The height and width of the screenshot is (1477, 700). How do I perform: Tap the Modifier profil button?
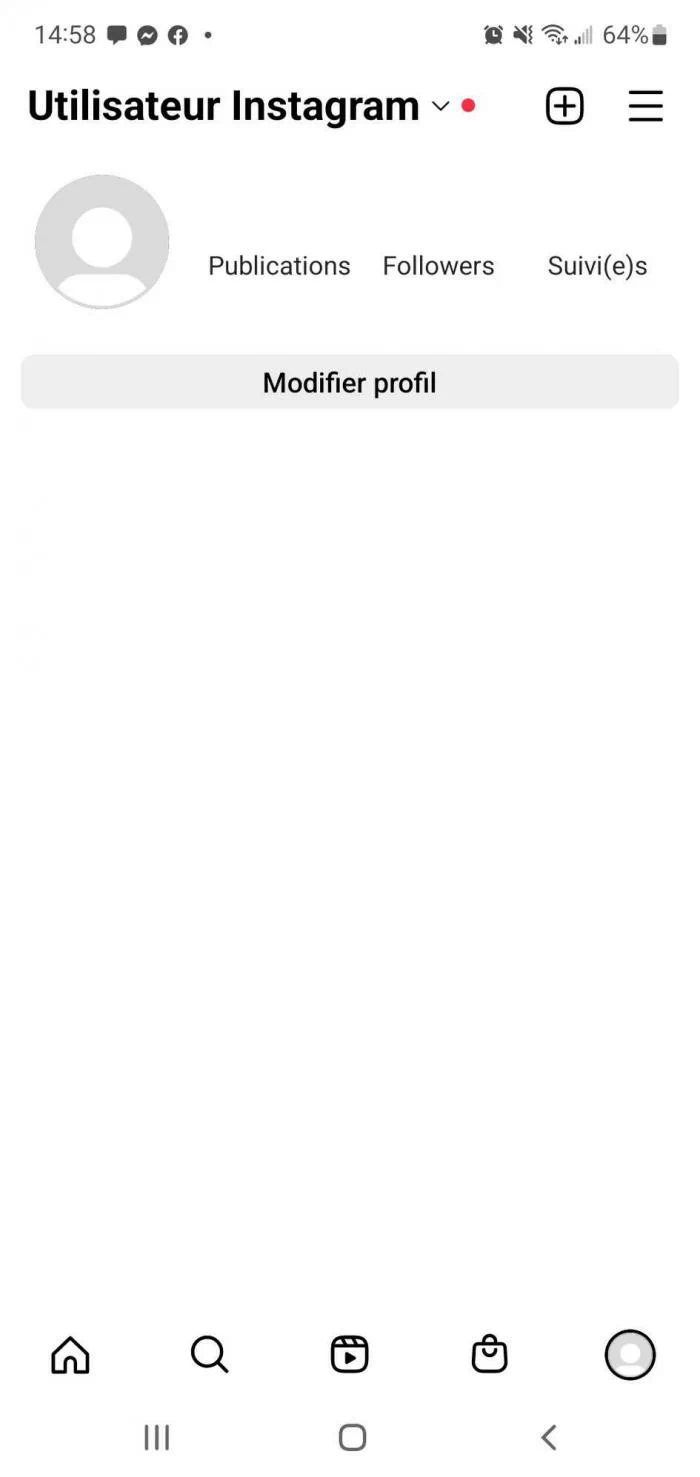point(350,383)
